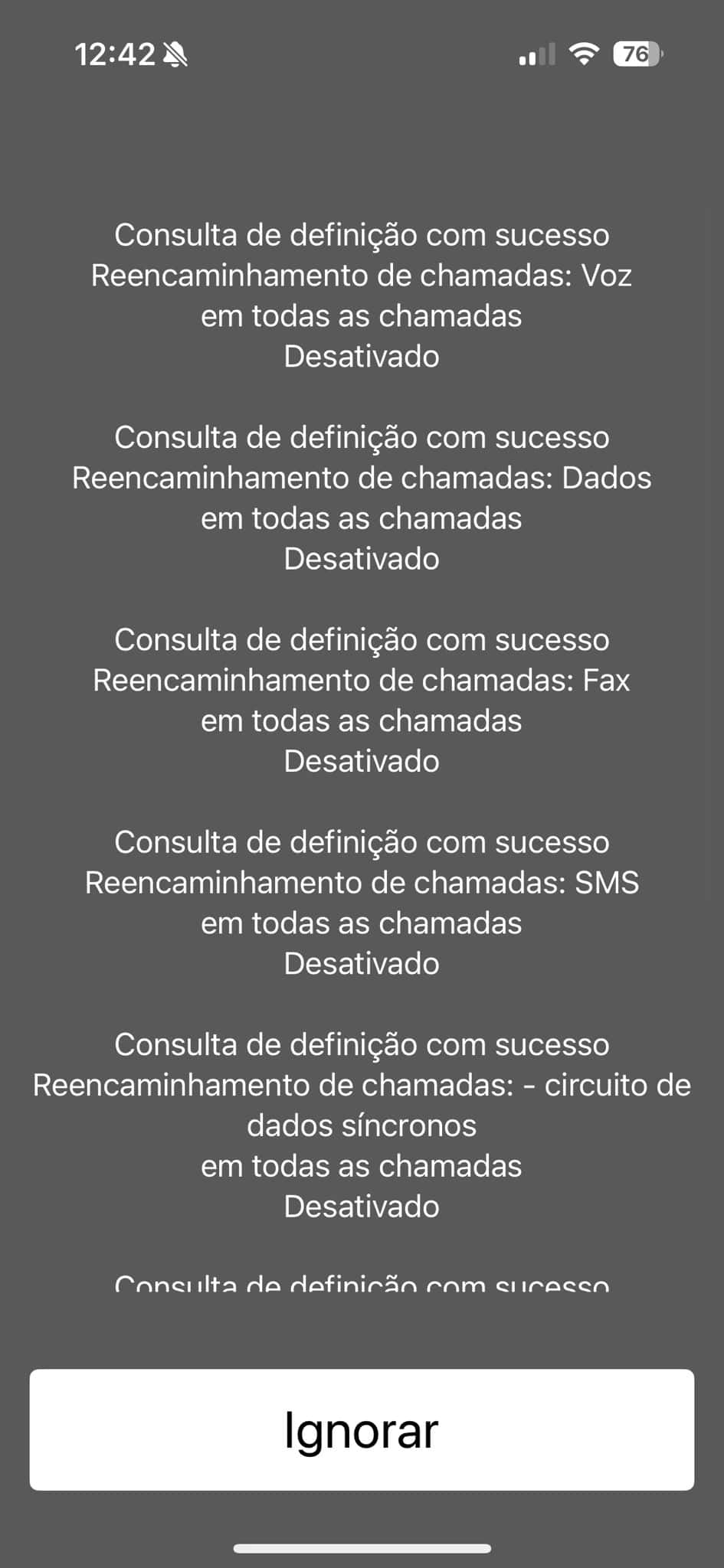The image size is (724, 1568).
Task: Tap em todas as chamadas under SMS
Action: (x=362, y=923)
